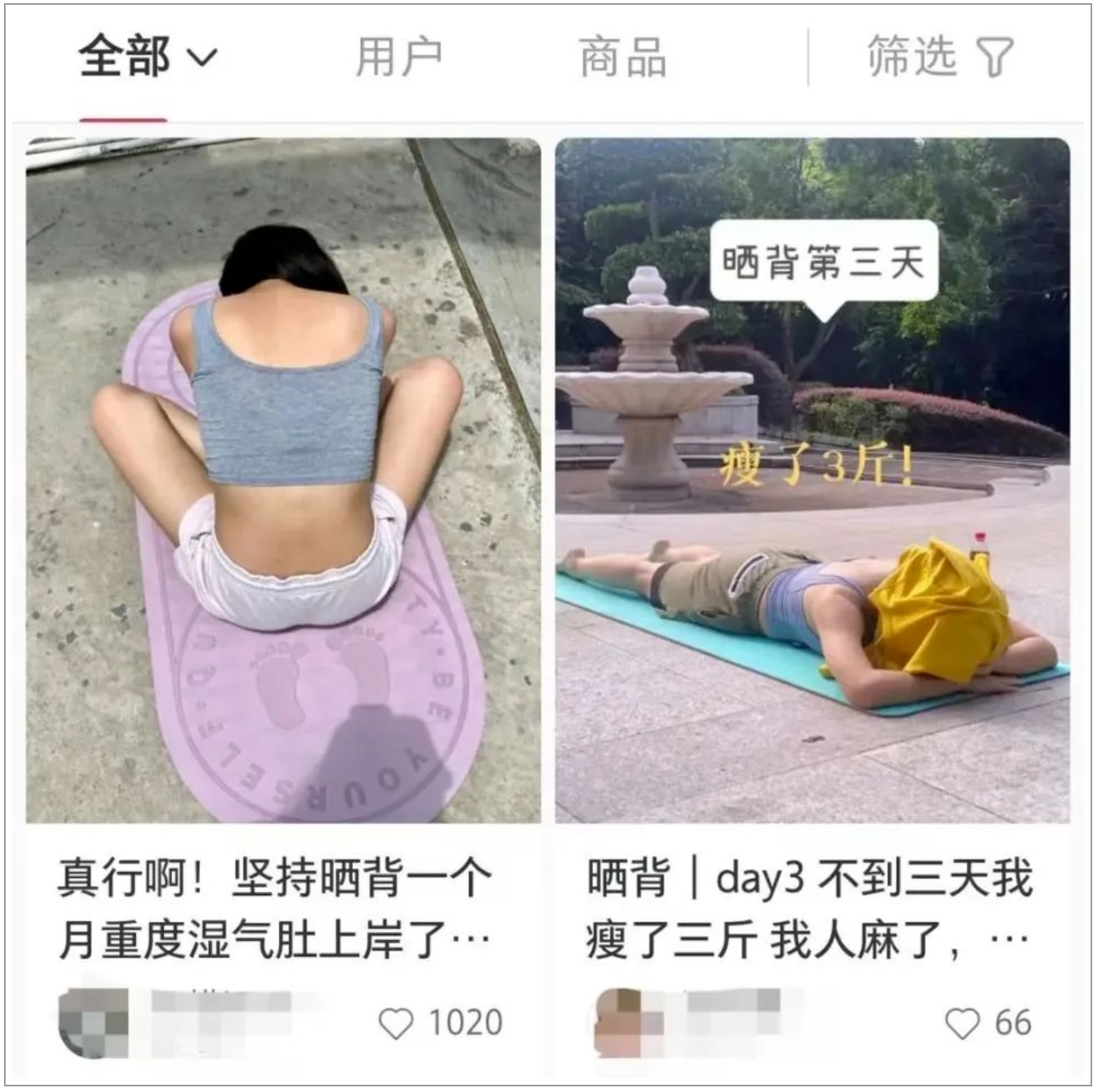Switch to the 用户 tab

point(399,58)
